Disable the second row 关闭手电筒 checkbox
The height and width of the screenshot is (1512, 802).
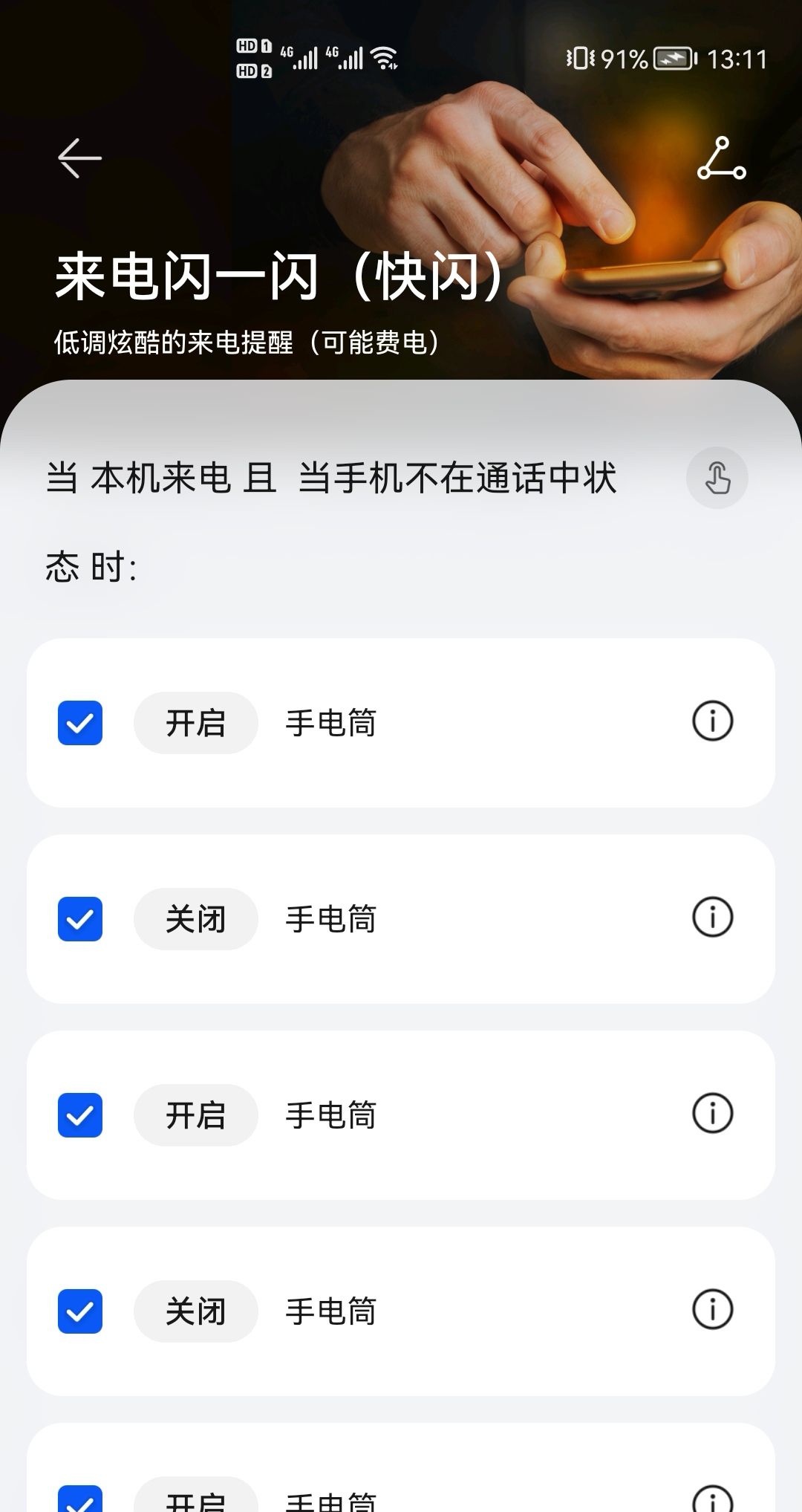tap(80, 918)
